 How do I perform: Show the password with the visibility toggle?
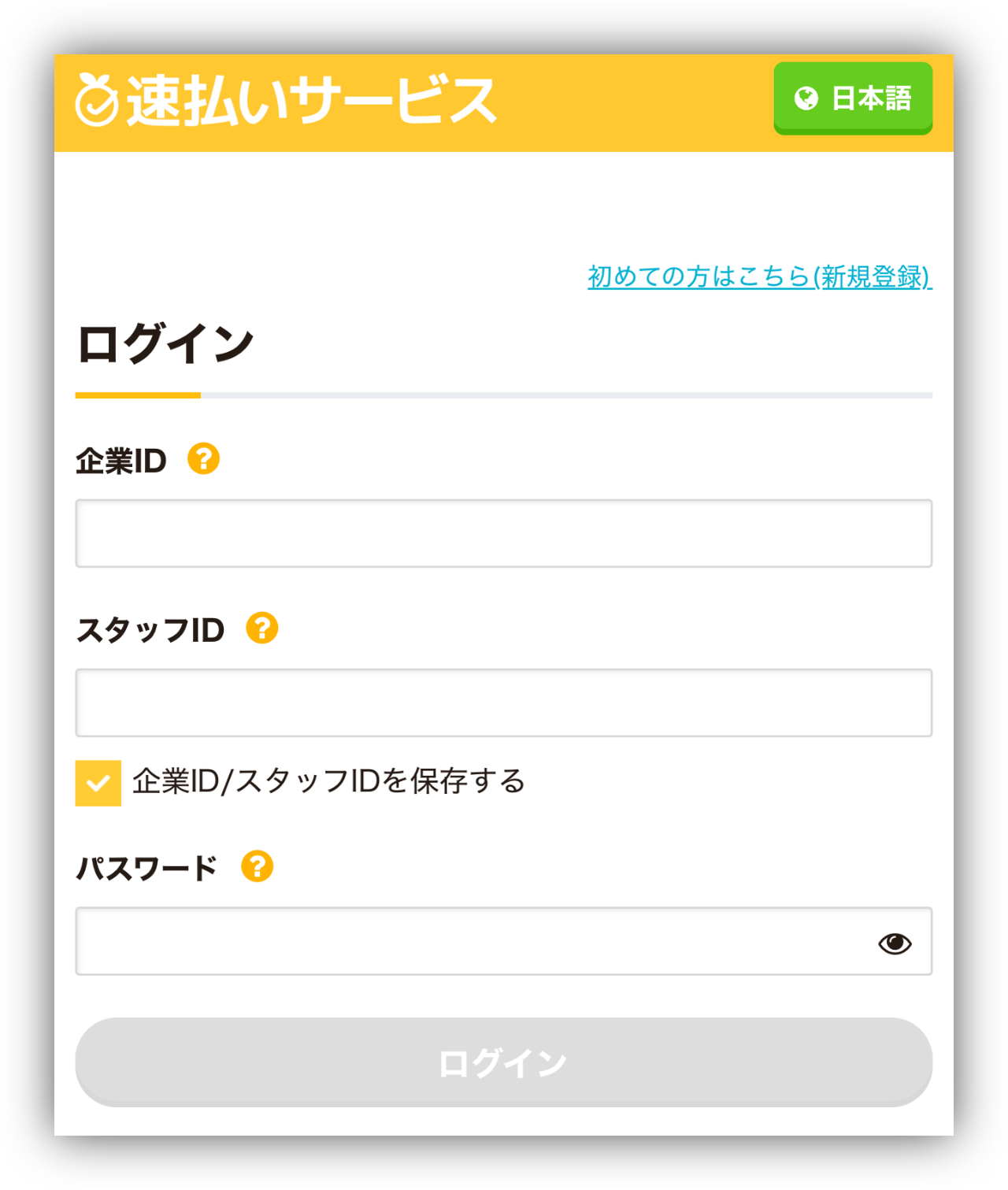[895, 942]
